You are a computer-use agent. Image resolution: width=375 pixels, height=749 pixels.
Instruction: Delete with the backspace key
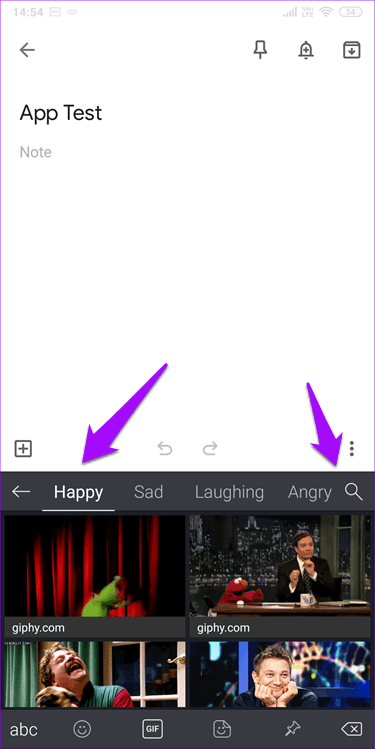point(351,729)
